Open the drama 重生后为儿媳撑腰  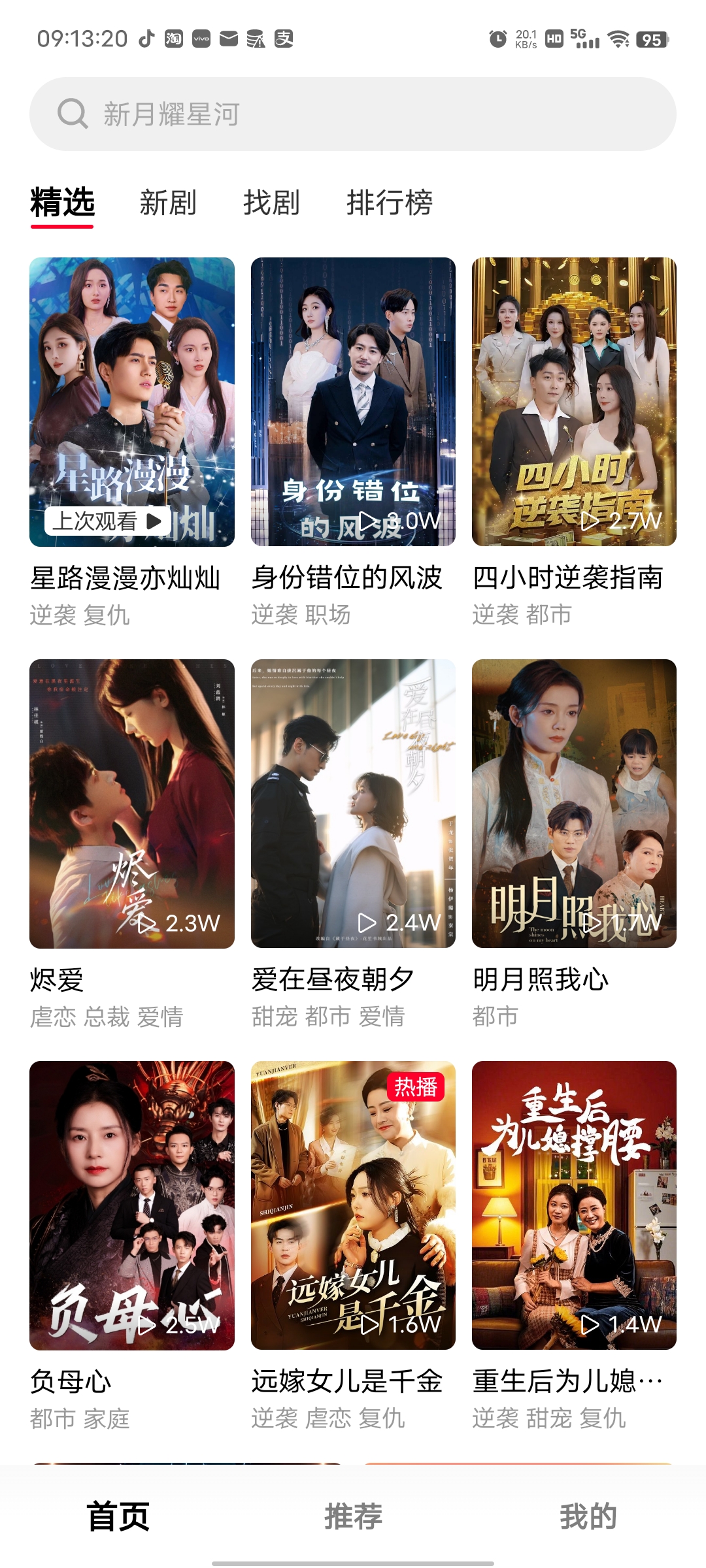[x=574, y=1205]
